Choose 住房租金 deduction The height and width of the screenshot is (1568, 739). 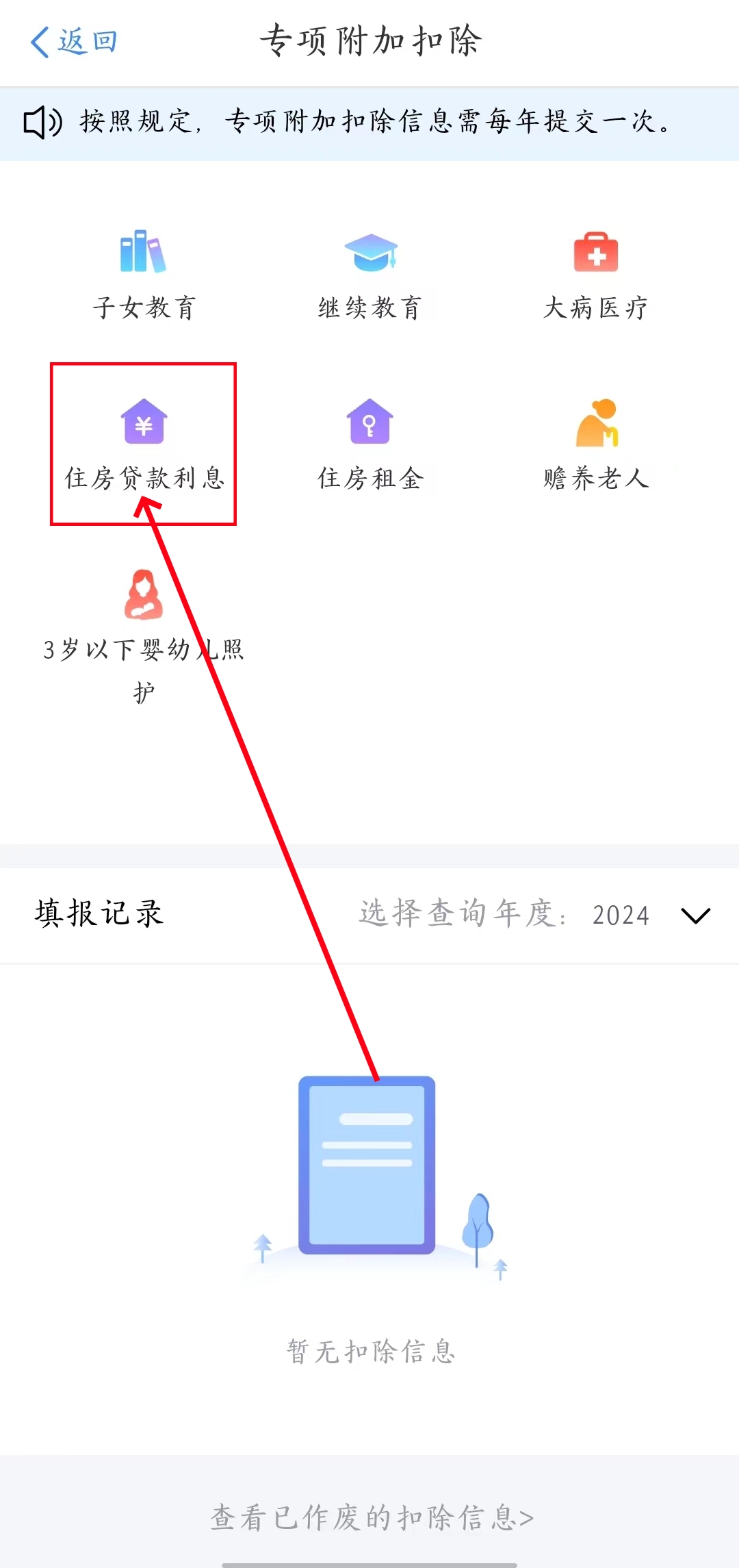pos(369,445)
